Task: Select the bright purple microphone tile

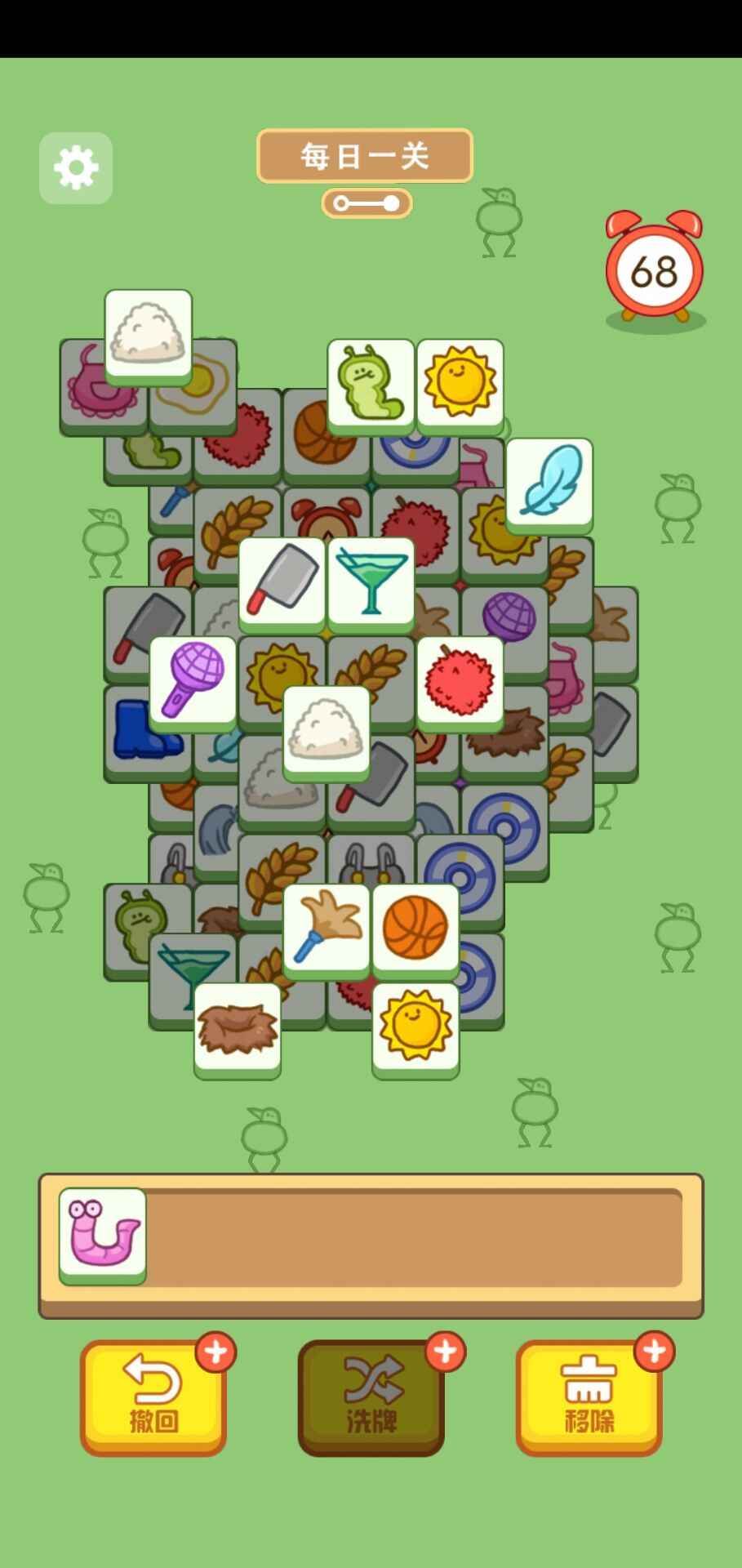Action: pyautogui.click(x=193, y=680)
